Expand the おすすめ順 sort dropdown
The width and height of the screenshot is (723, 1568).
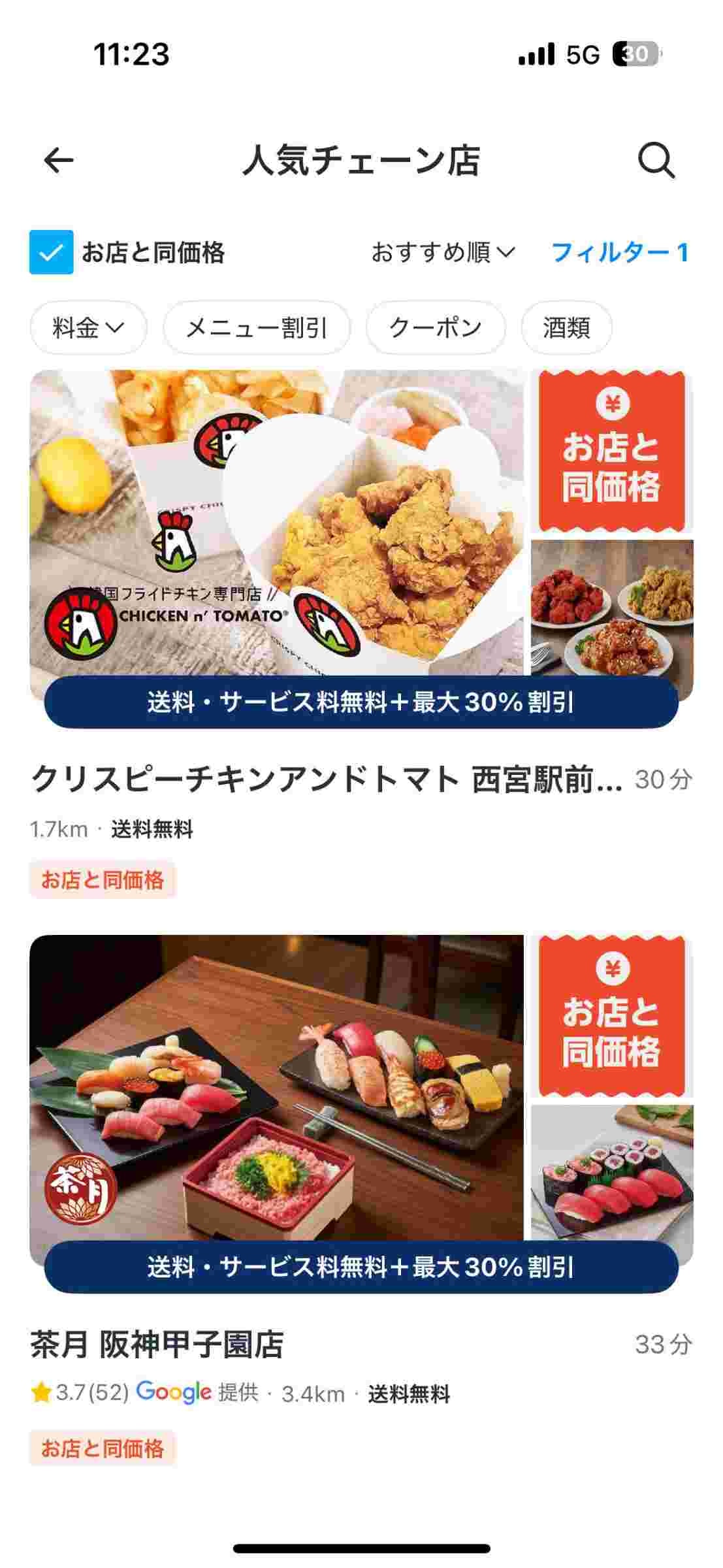coord(443,252)
